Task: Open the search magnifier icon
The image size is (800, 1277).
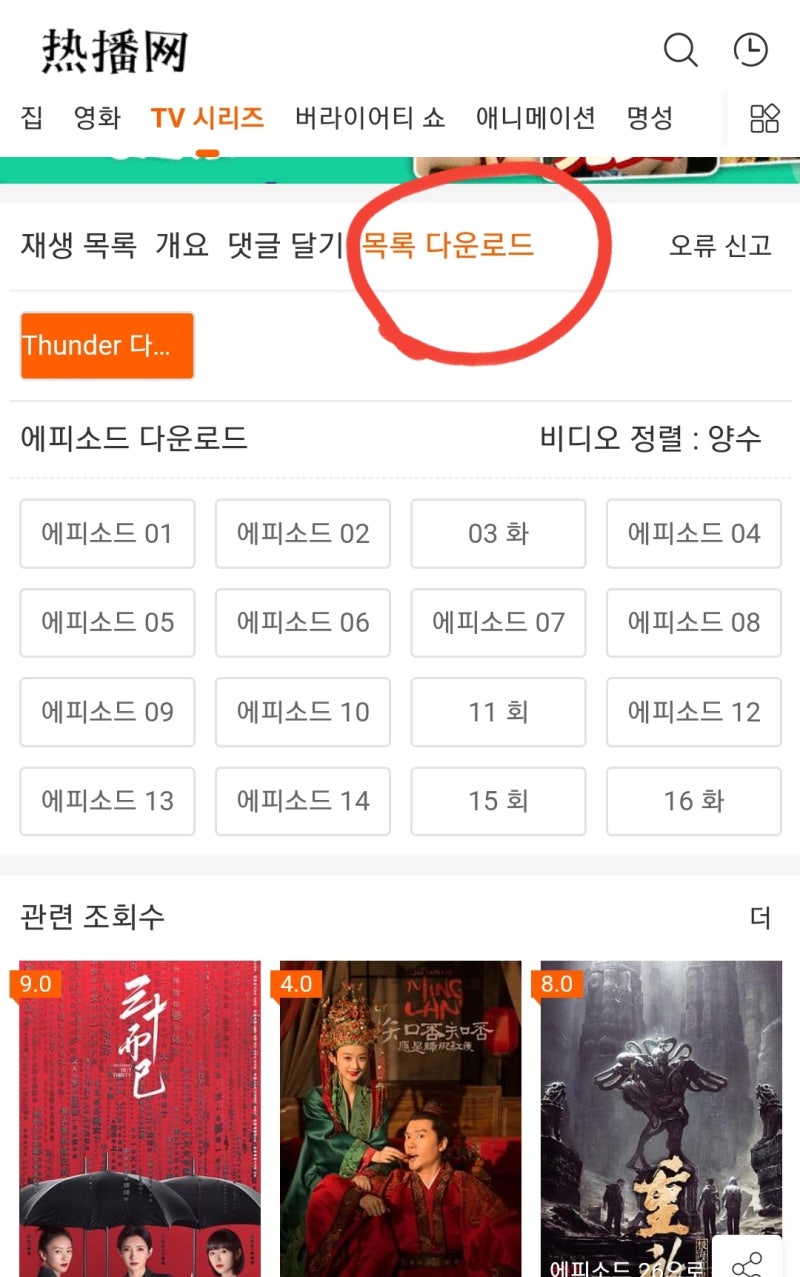Action: click(680, 49)
